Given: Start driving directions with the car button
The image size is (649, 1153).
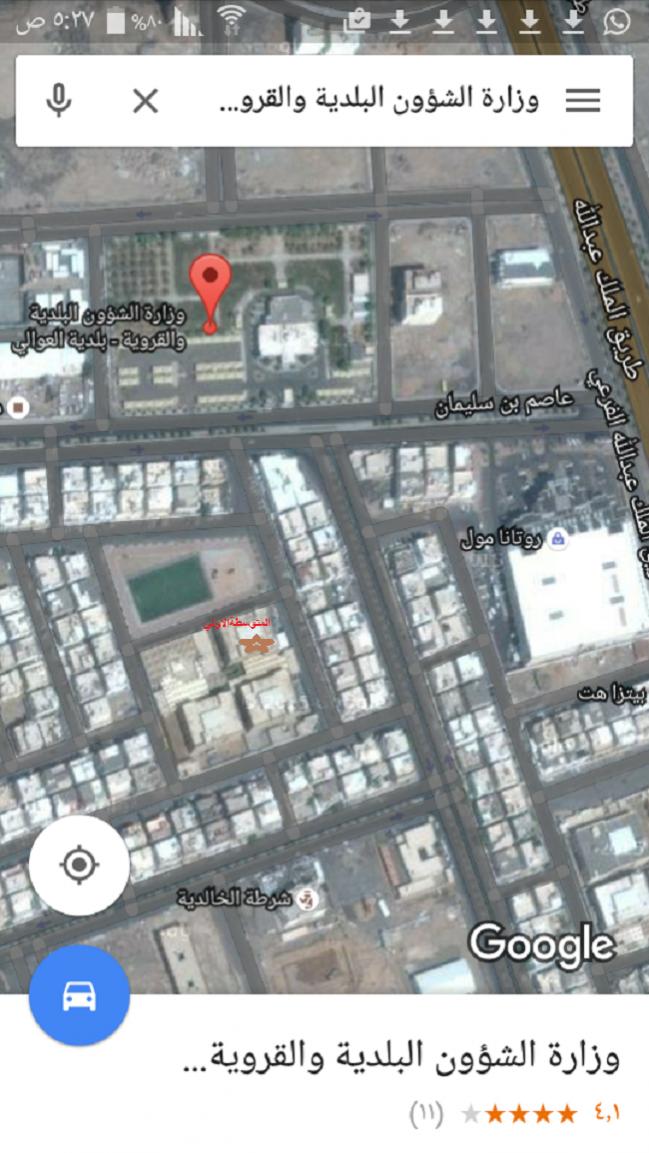Looking at the screenshot, I should click(x=79, y=996).
